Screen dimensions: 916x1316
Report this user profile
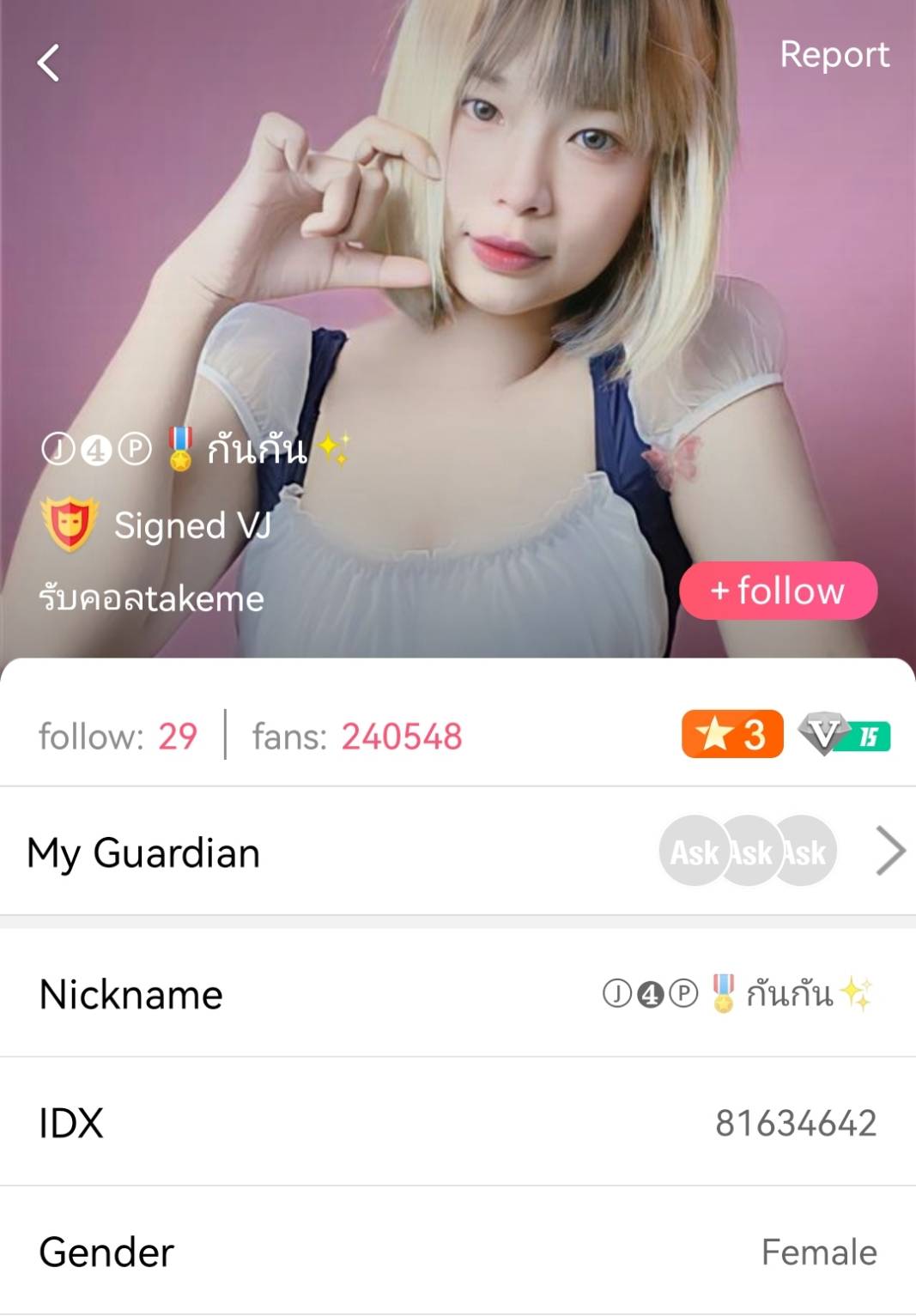[834, 54]
